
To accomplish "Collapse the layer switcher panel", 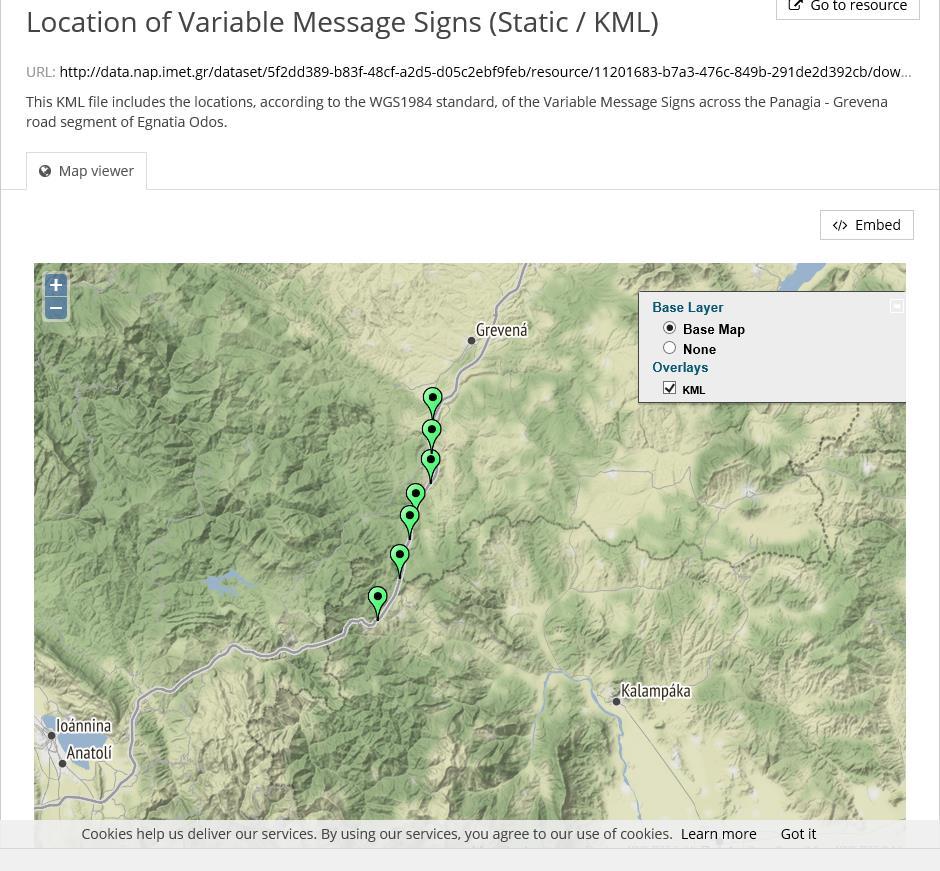I will click(x=897, y=306).
